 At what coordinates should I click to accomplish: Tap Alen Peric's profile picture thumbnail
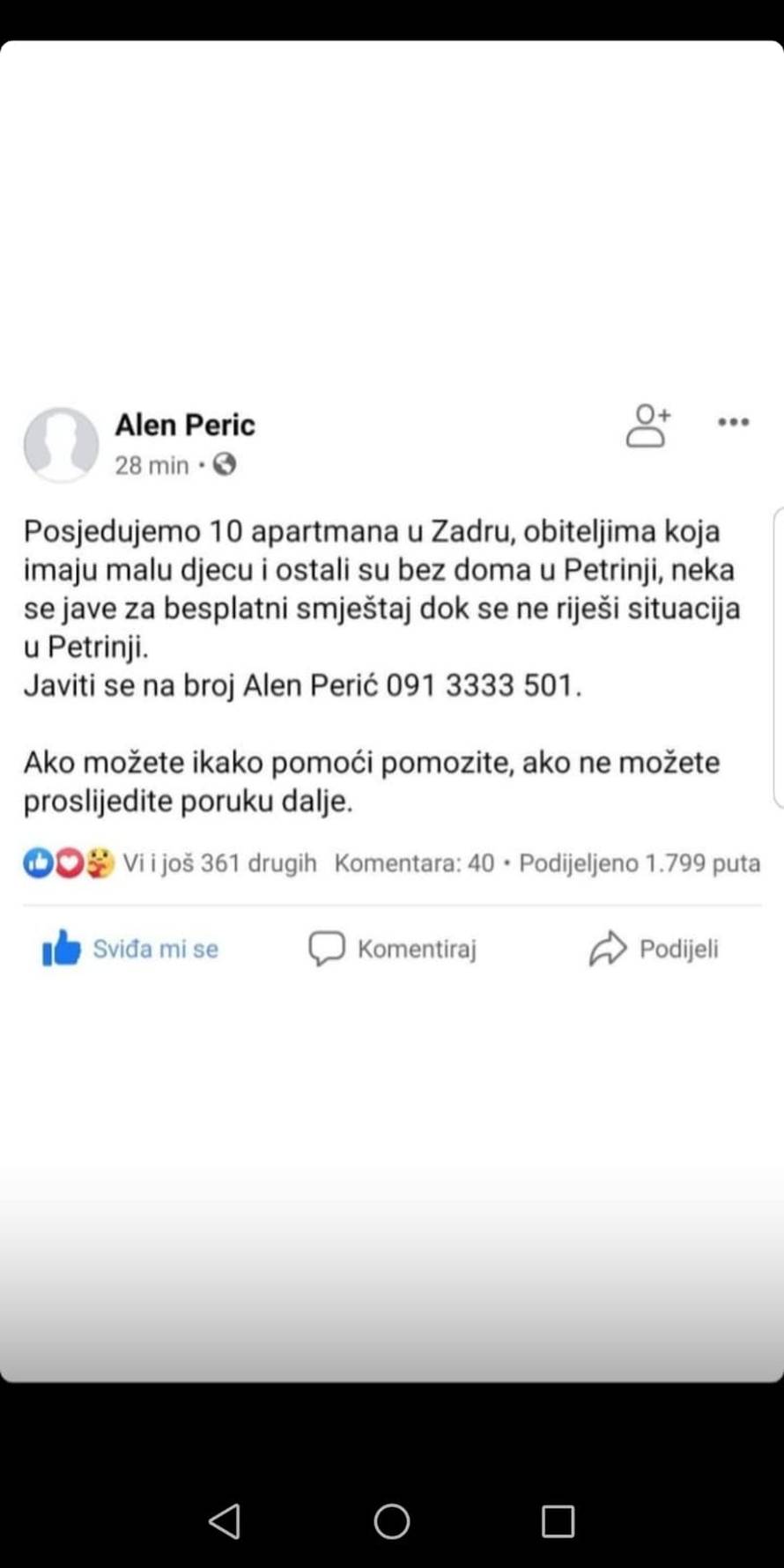click(62, 446)
